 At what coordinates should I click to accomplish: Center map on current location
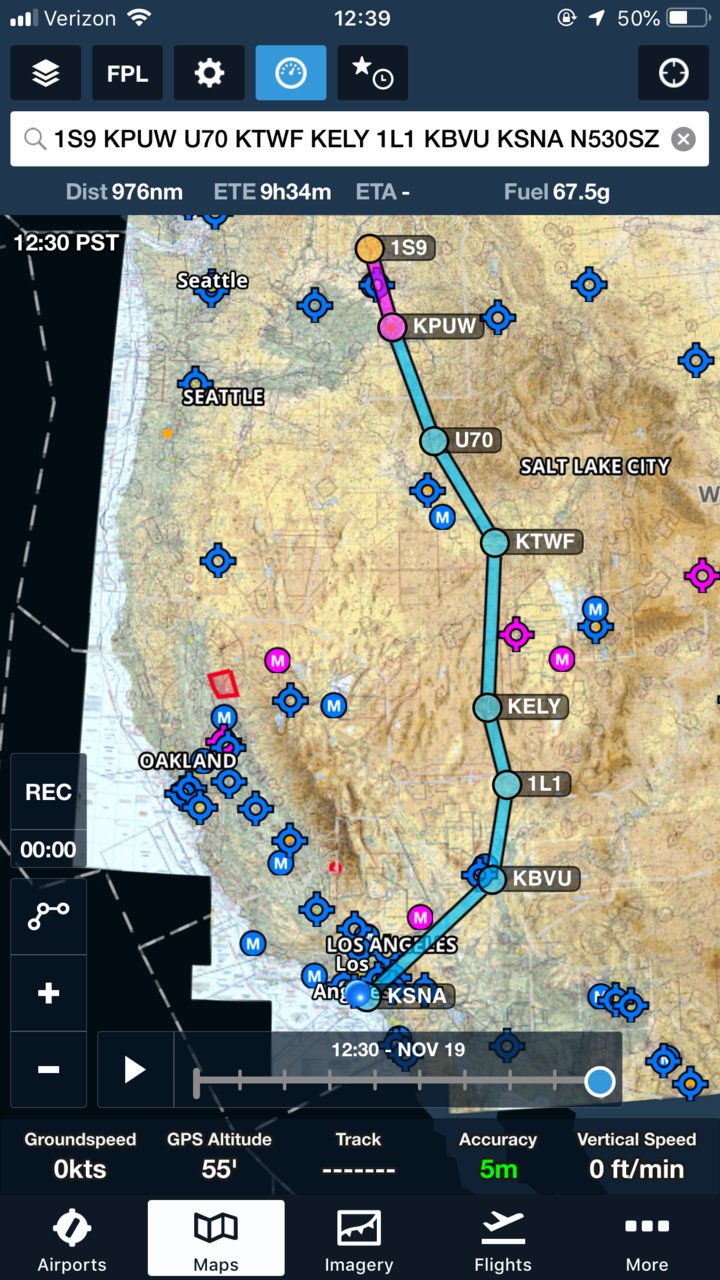673,73
